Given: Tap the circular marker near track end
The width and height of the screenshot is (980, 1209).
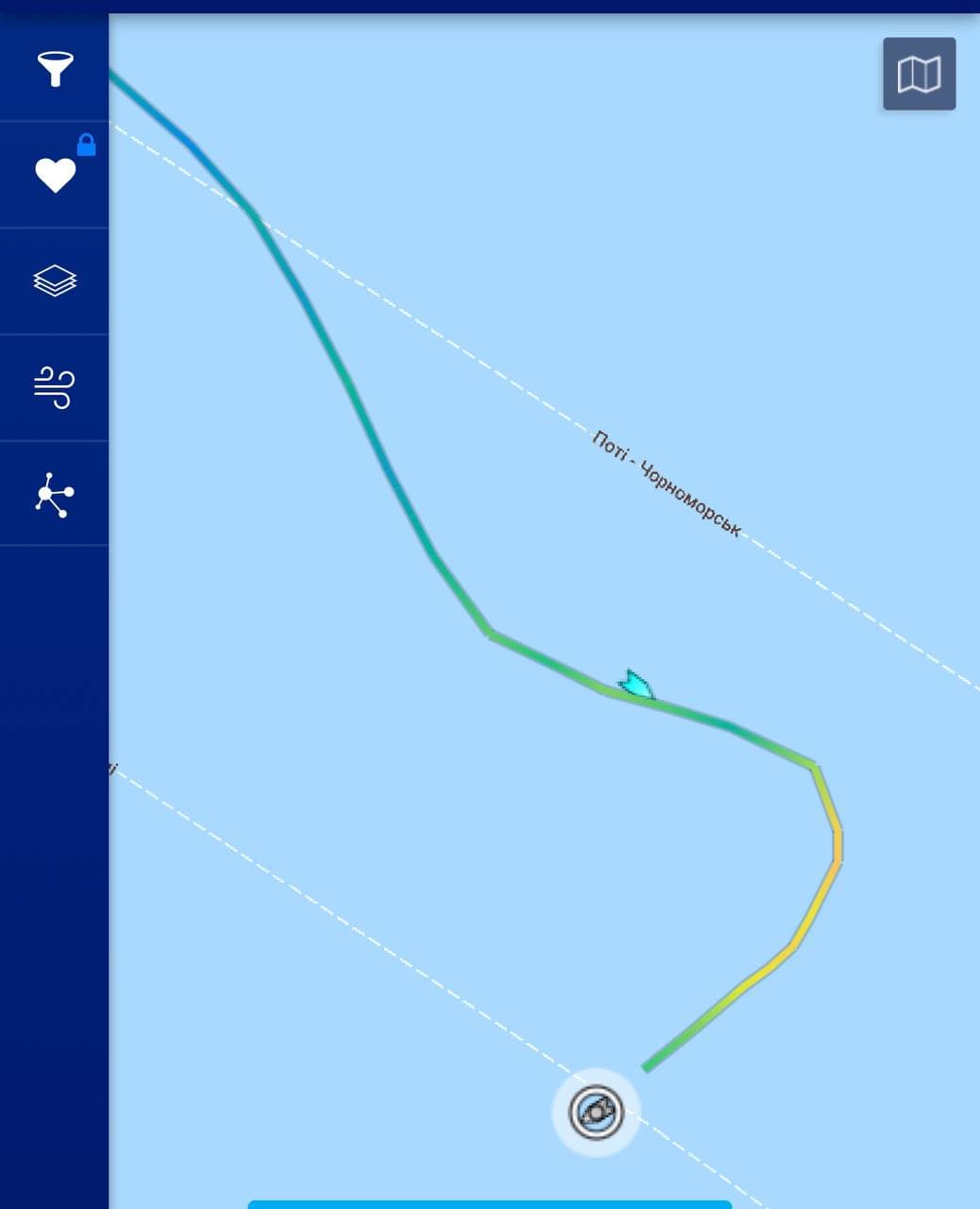Looking at the screenshot, I should pyautogui.click(x=596, y=1112).
